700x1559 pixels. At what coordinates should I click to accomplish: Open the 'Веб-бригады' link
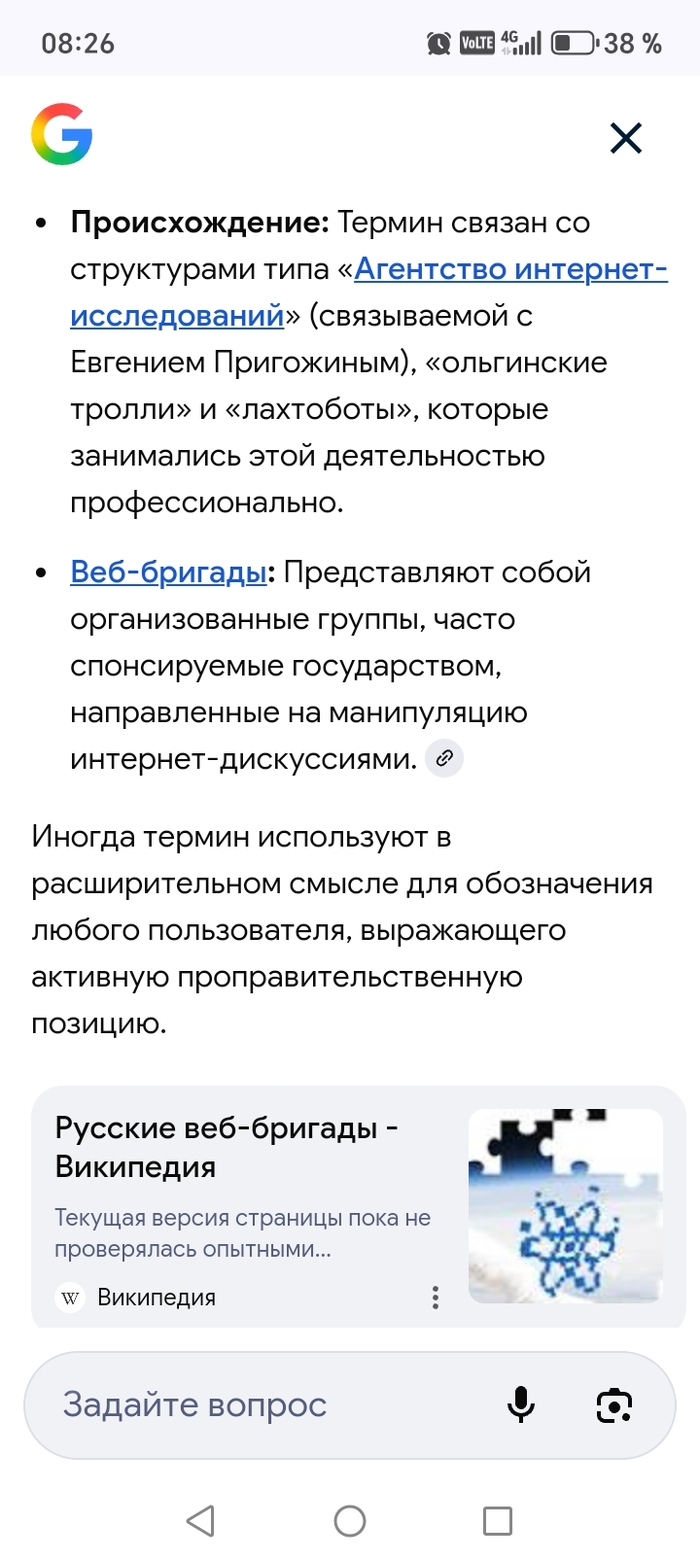coord(168,573)
